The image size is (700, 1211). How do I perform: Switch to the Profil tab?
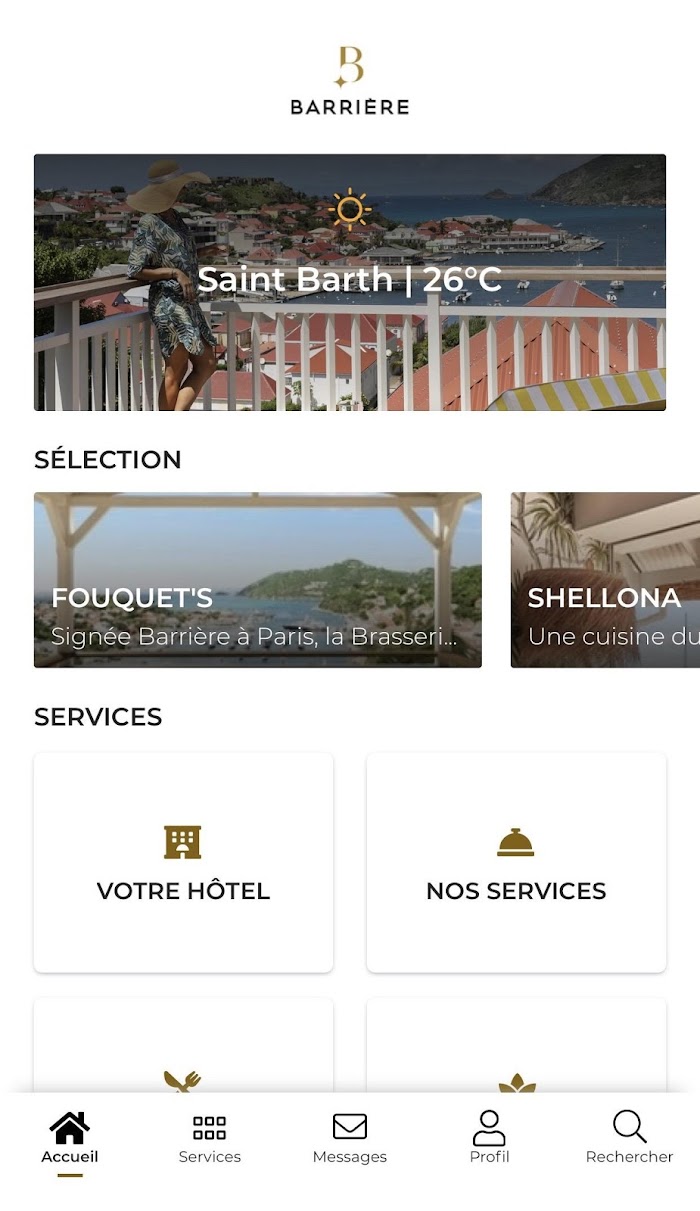click(490, 1140)
